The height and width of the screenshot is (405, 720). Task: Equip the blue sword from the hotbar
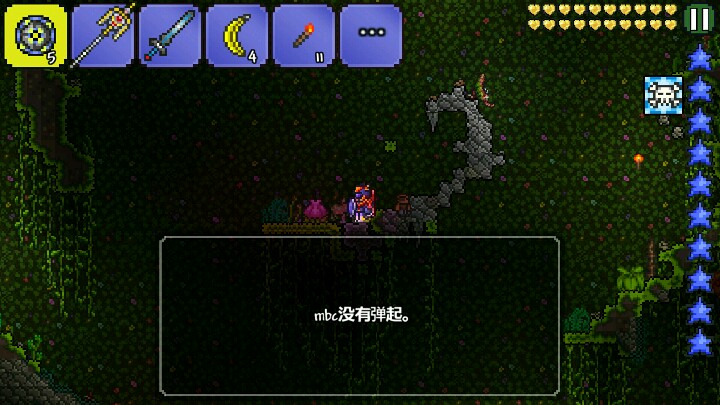click(170, 35)
